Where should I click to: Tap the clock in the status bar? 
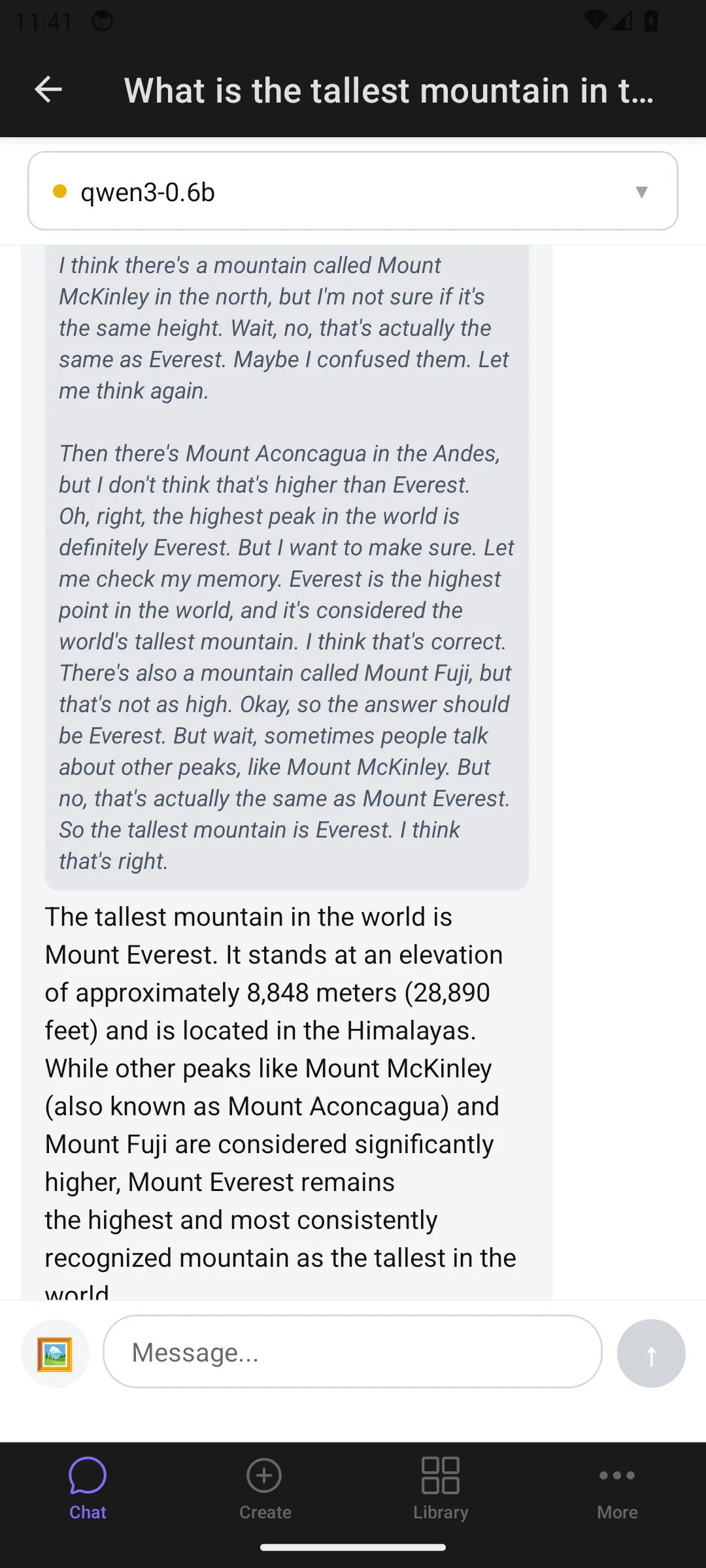coord(46,22)
